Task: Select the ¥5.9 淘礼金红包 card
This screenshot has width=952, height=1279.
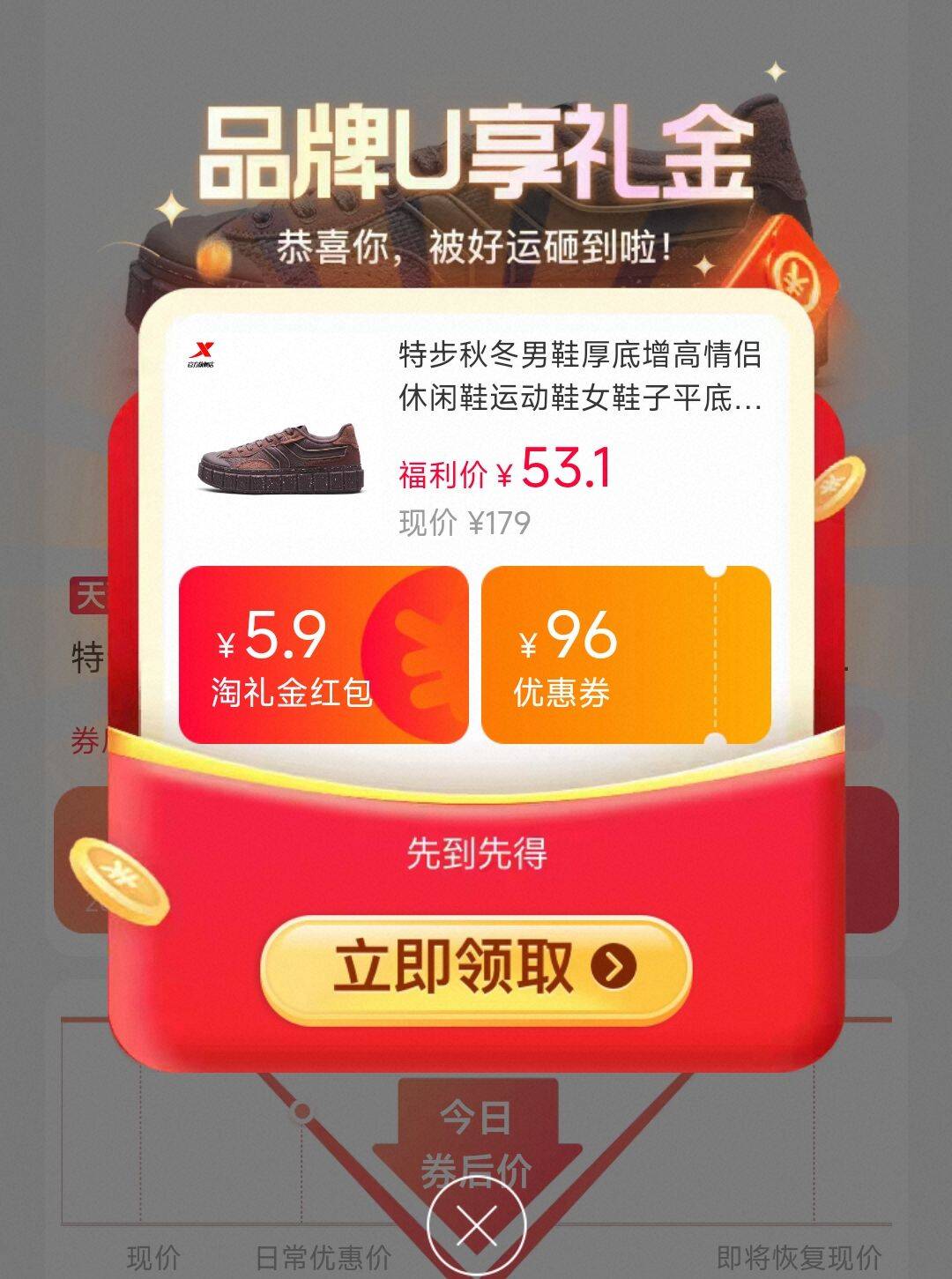Action: point(323,655)
